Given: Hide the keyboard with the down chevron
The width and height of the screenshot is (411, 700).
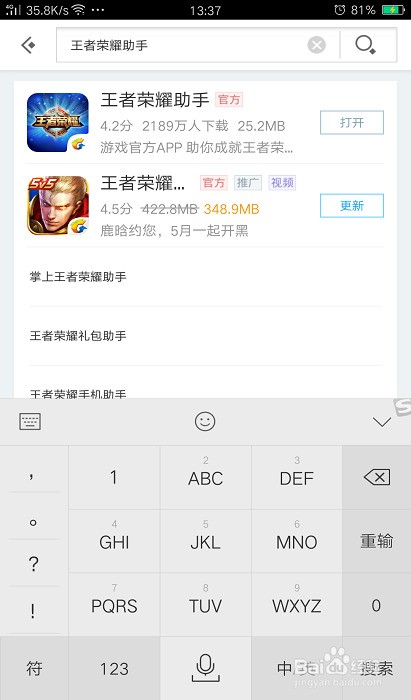Looking at the screenshot, I should pos(382,422).
